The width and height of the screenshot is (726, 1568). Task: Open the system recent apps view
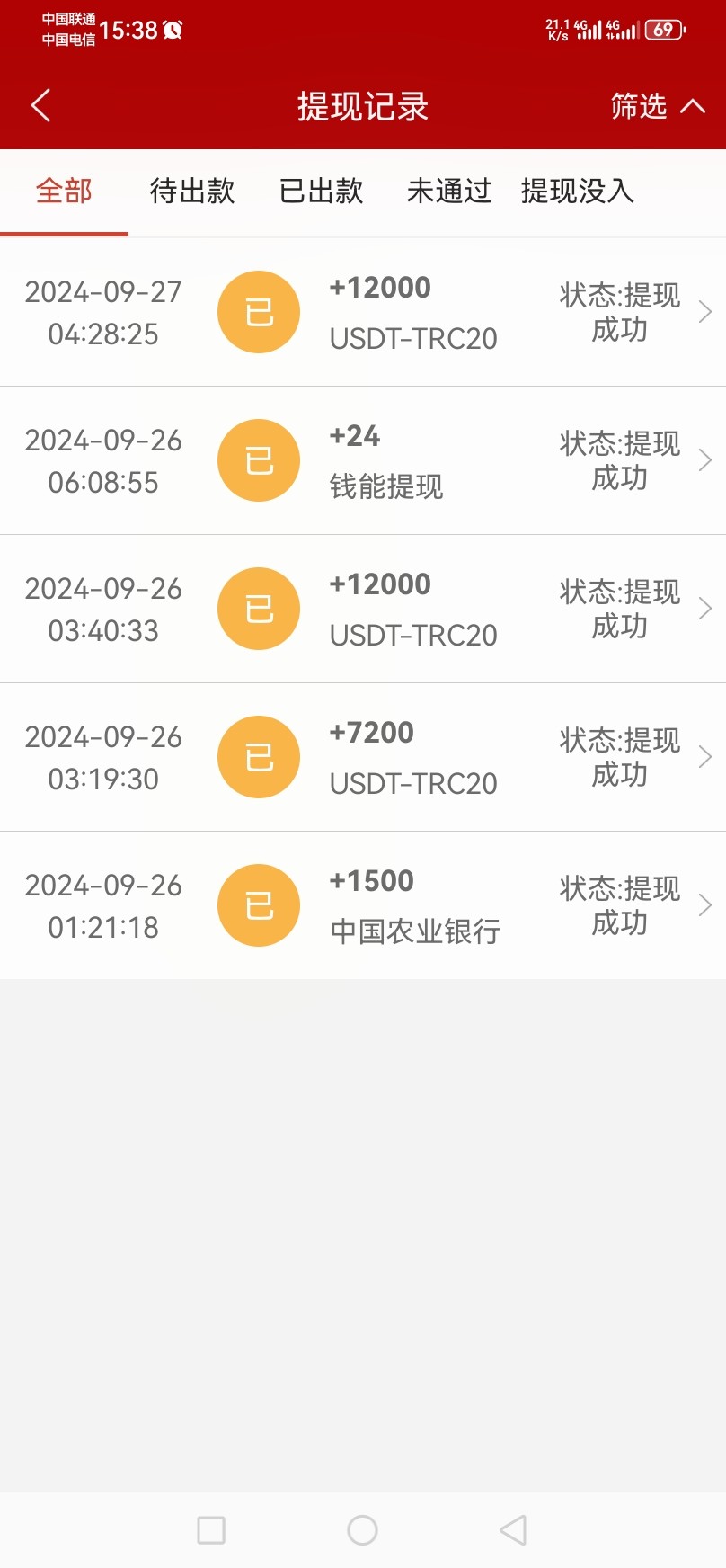pyautogui.click(x=211, y=1529)
